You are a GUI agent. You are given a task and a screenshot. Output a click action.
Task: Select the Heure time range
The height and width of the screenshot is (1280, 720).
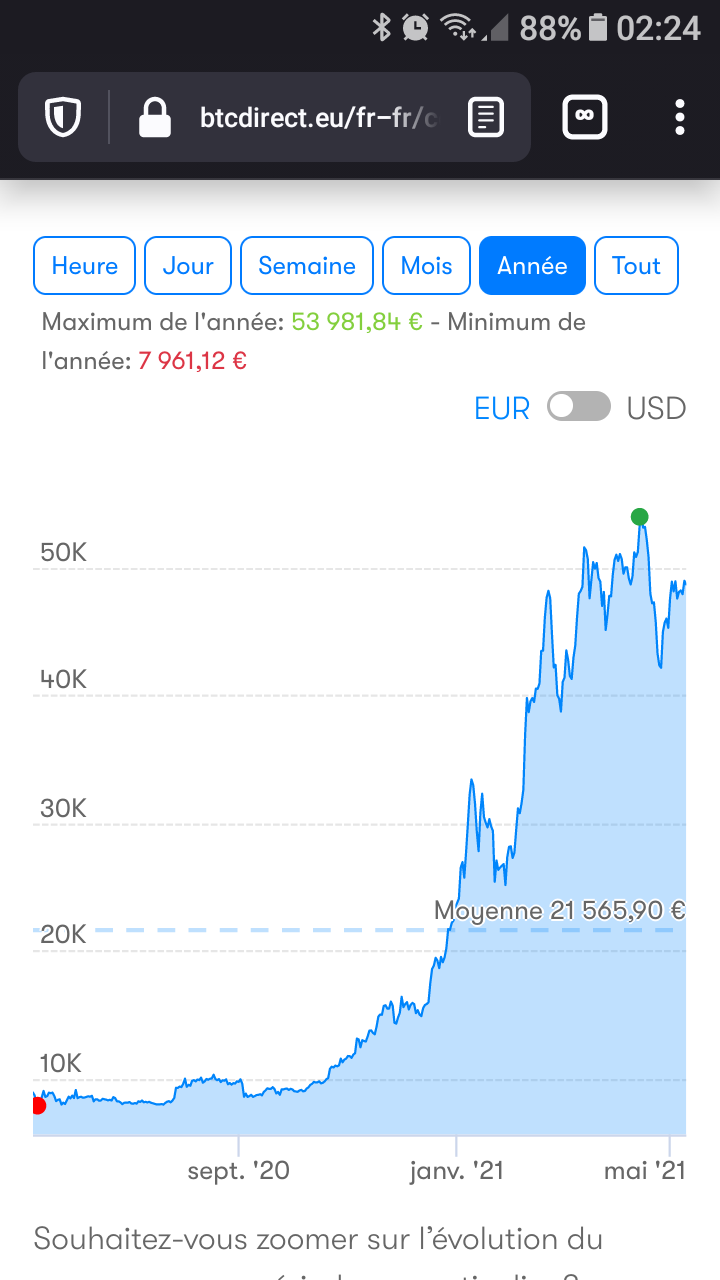(x=85, y=266)
